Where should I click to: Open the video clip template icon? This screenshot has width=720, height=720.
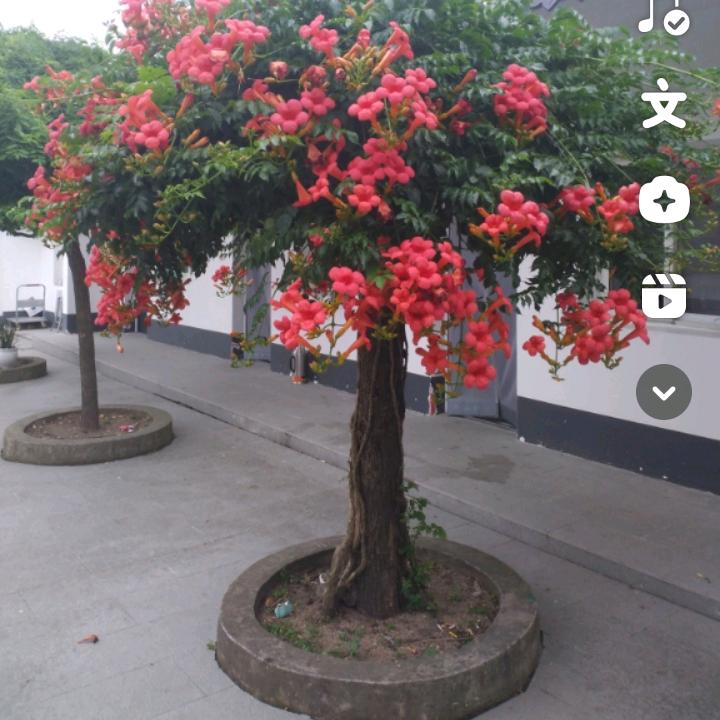click(x=664, y=296)
